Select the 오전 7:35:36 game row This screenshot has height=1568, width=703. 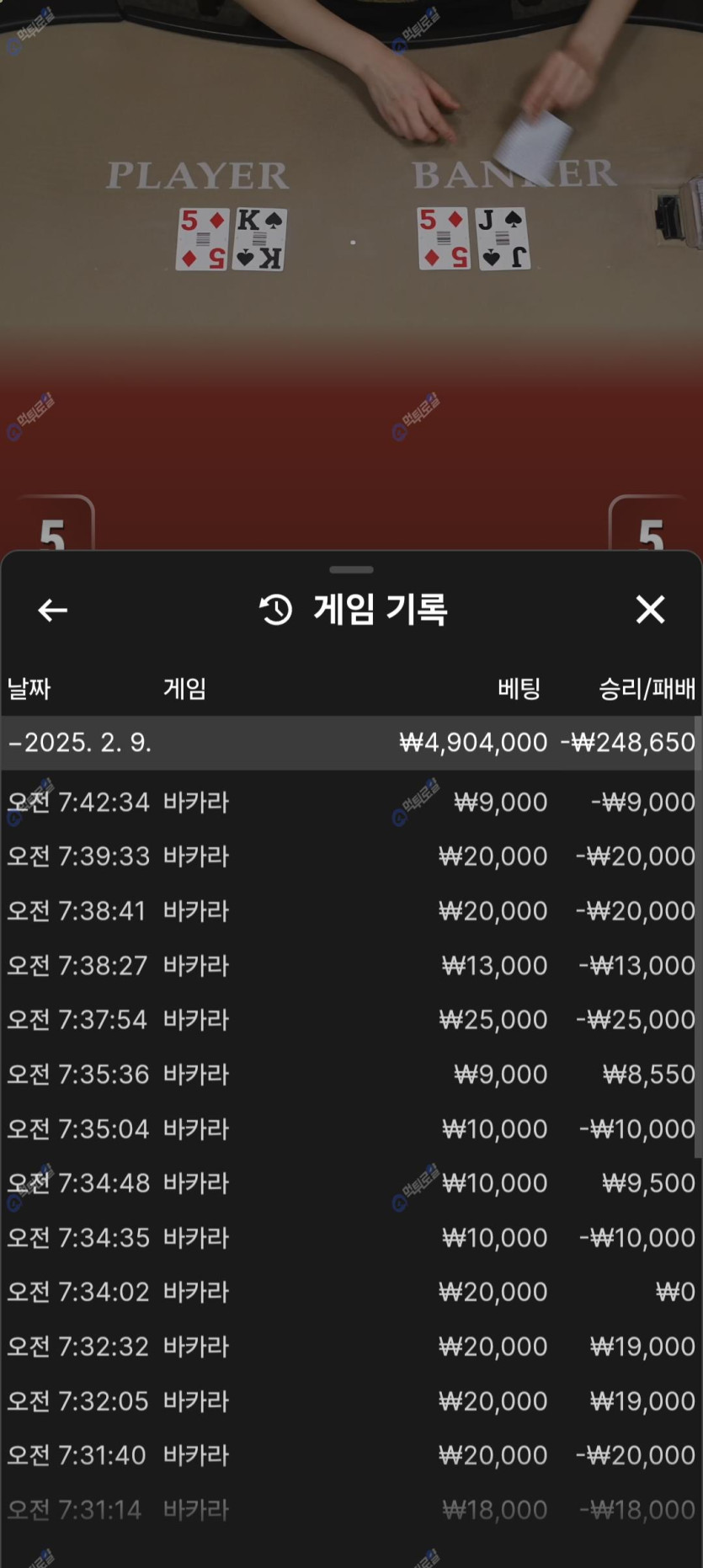tap(350, 1075)
